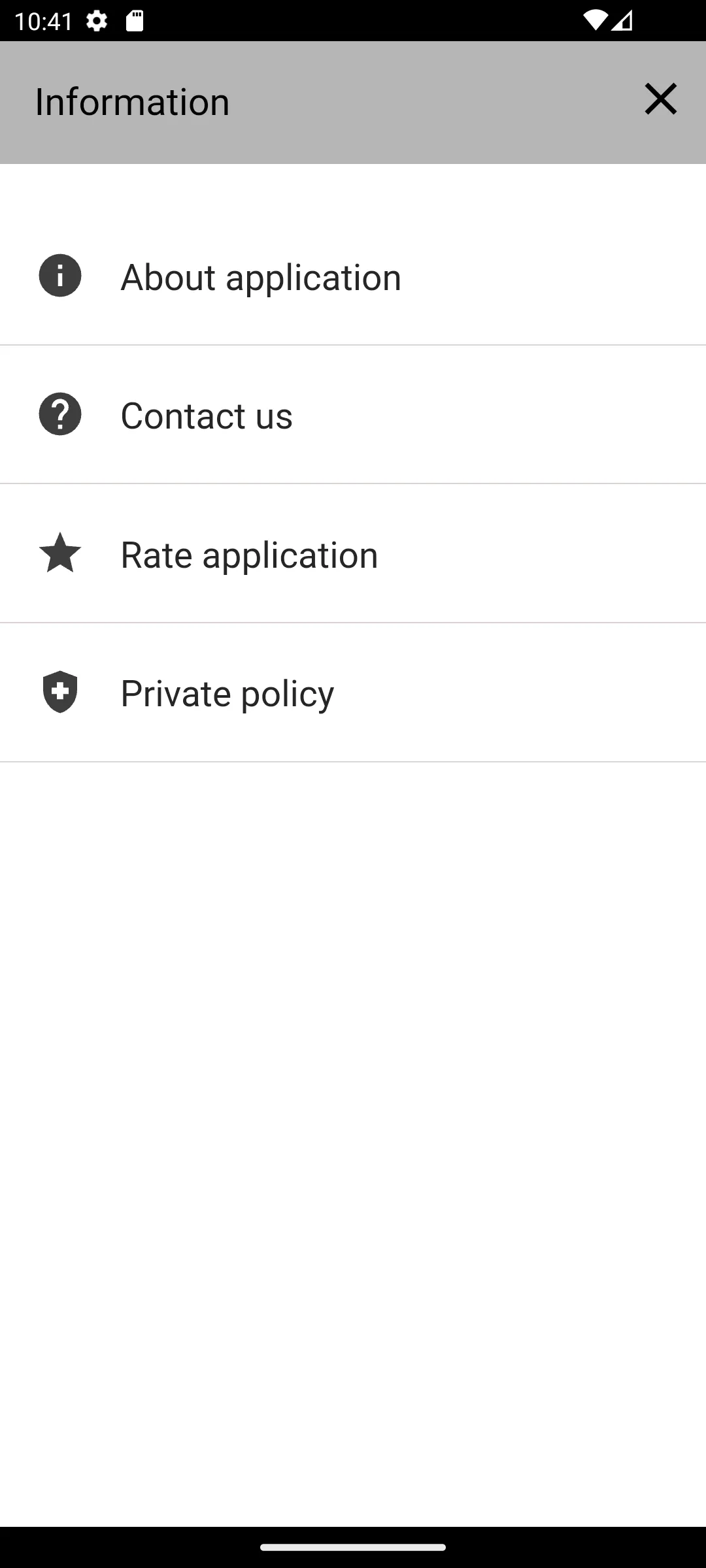Click the settings gear in the status bar
706x1568 pixels.
pyautogui.click(x=96, y=22)
